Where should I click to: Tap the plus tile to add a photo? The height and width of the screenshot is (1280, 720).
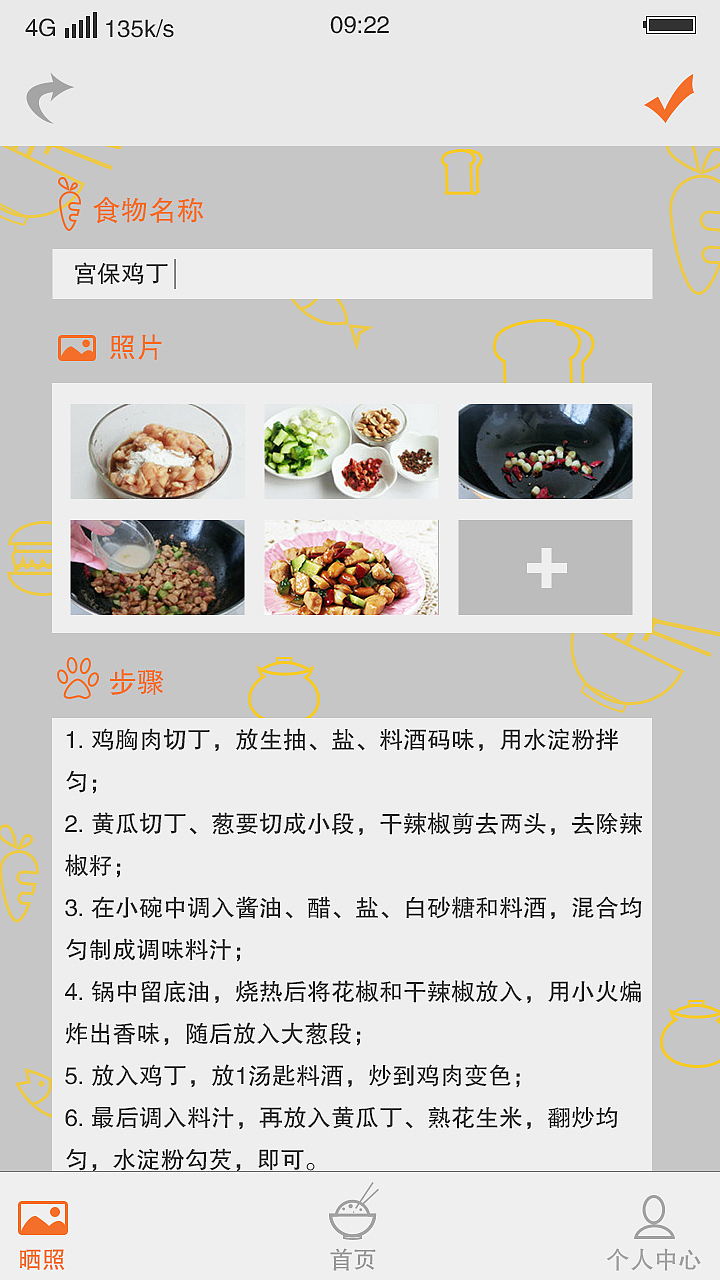544,567
